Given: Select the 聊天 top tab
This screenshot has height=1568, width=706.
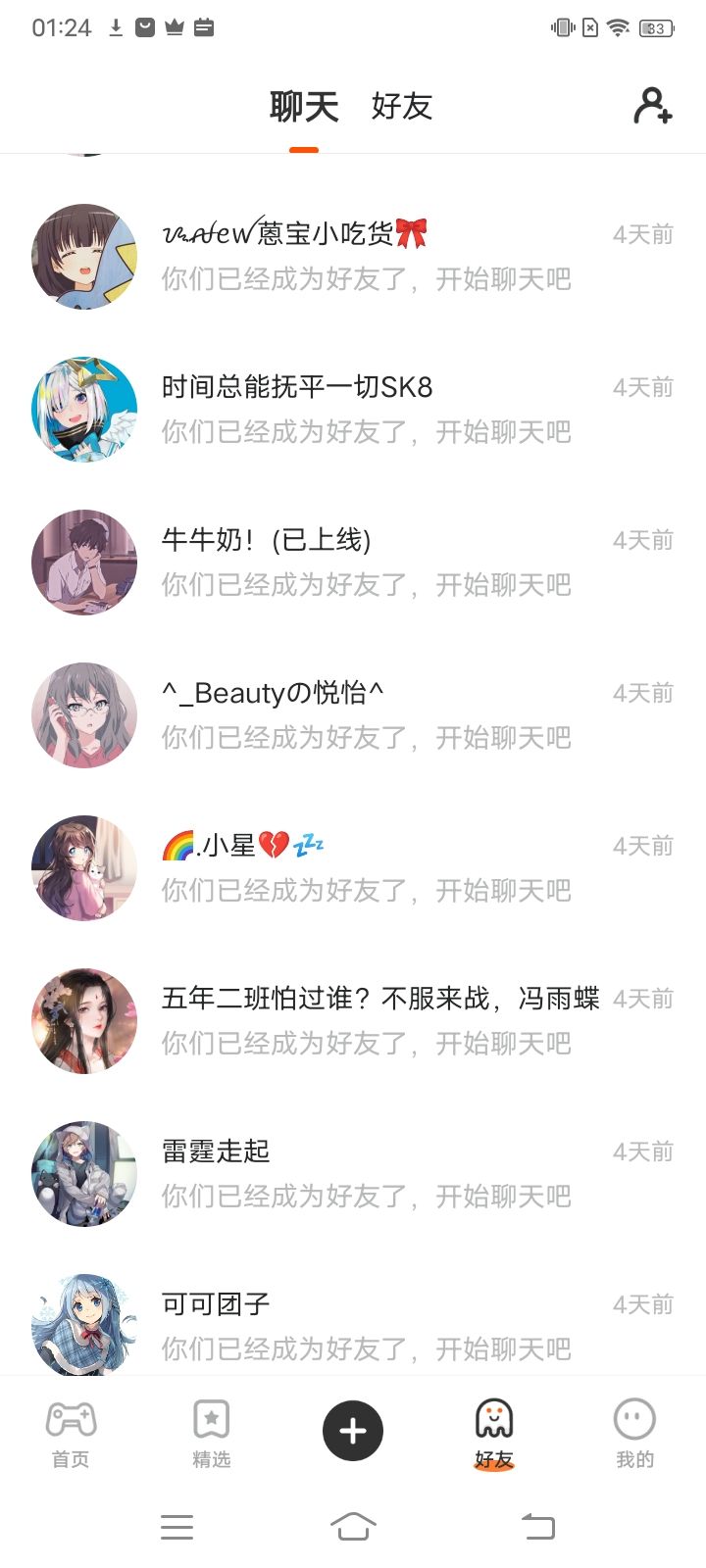Looking at the screenshot, I should click(304, 106).
